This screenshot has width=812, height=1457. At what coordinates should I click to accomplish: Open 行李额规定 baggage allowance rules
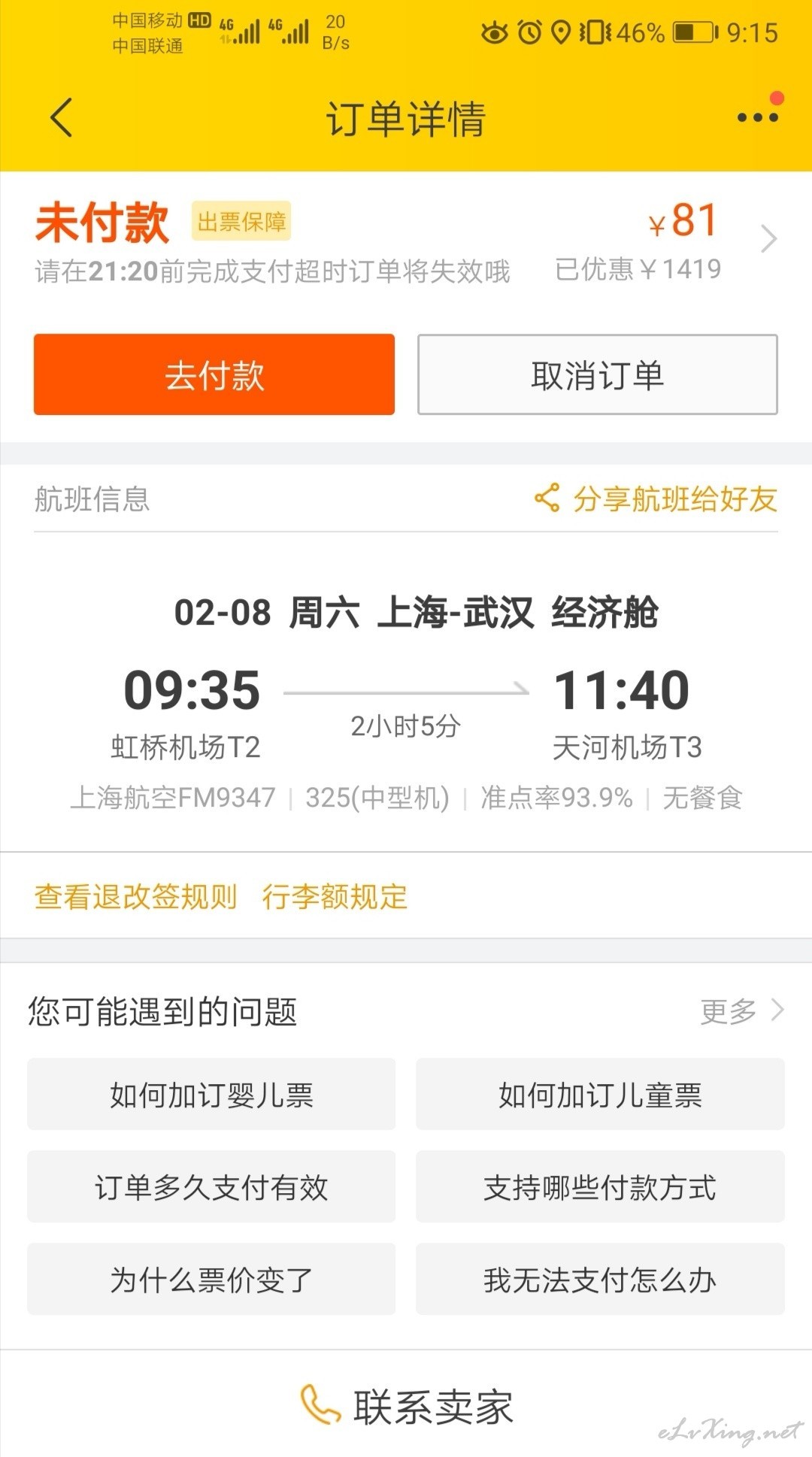pos(335,896)
